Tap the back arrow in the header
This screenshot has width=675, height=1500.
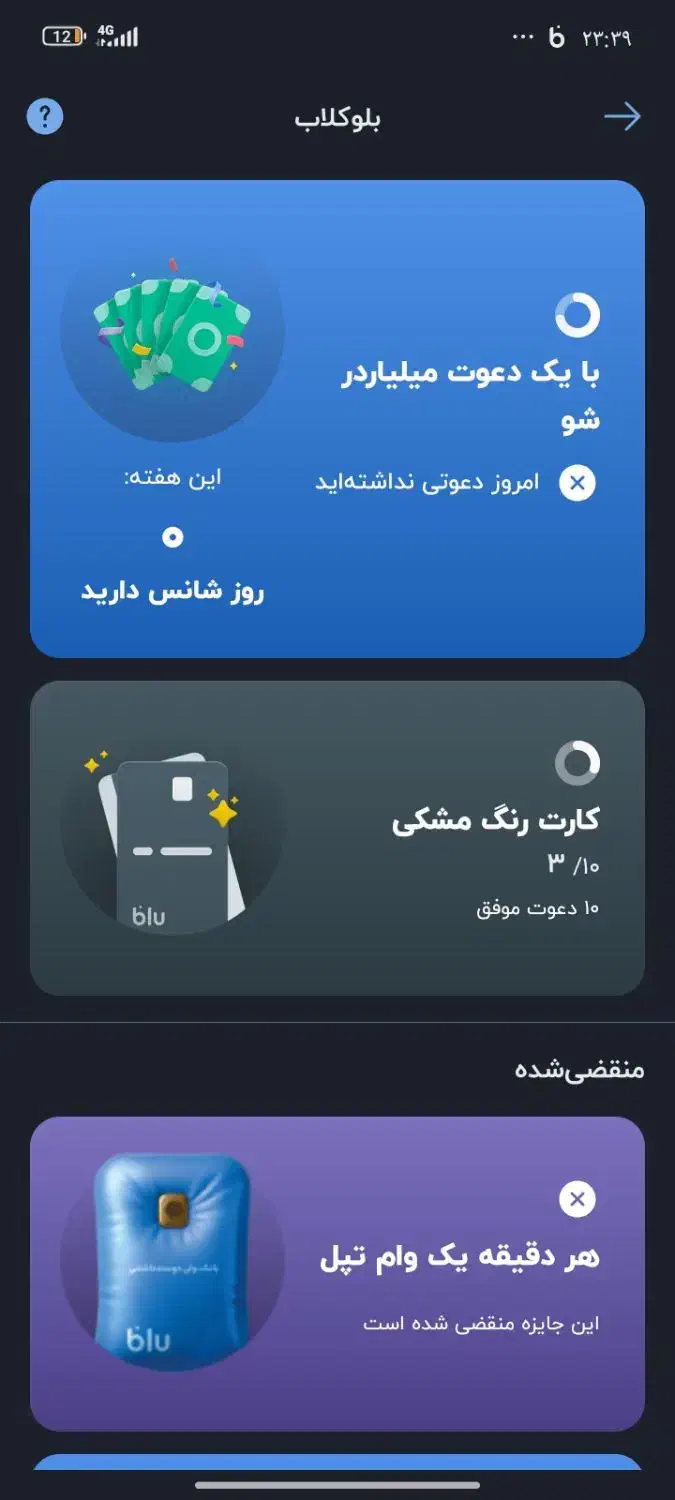[622, 117]
